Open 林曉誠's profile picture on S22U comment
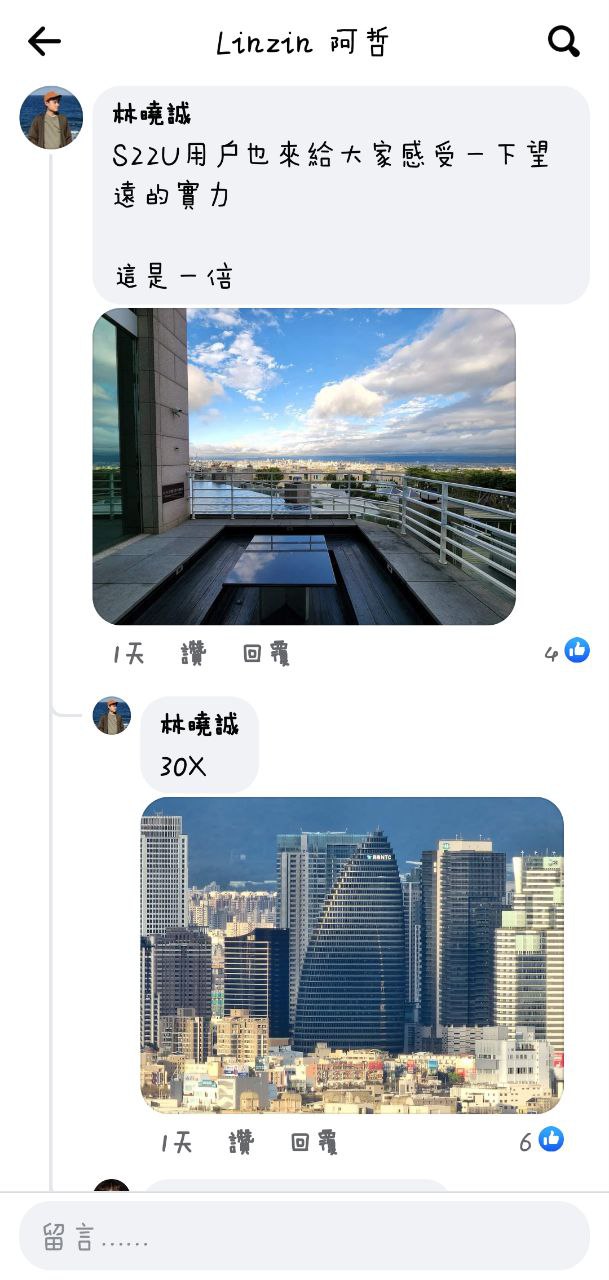Screen dimensions: 609x1280 click(x=51, y=118)
